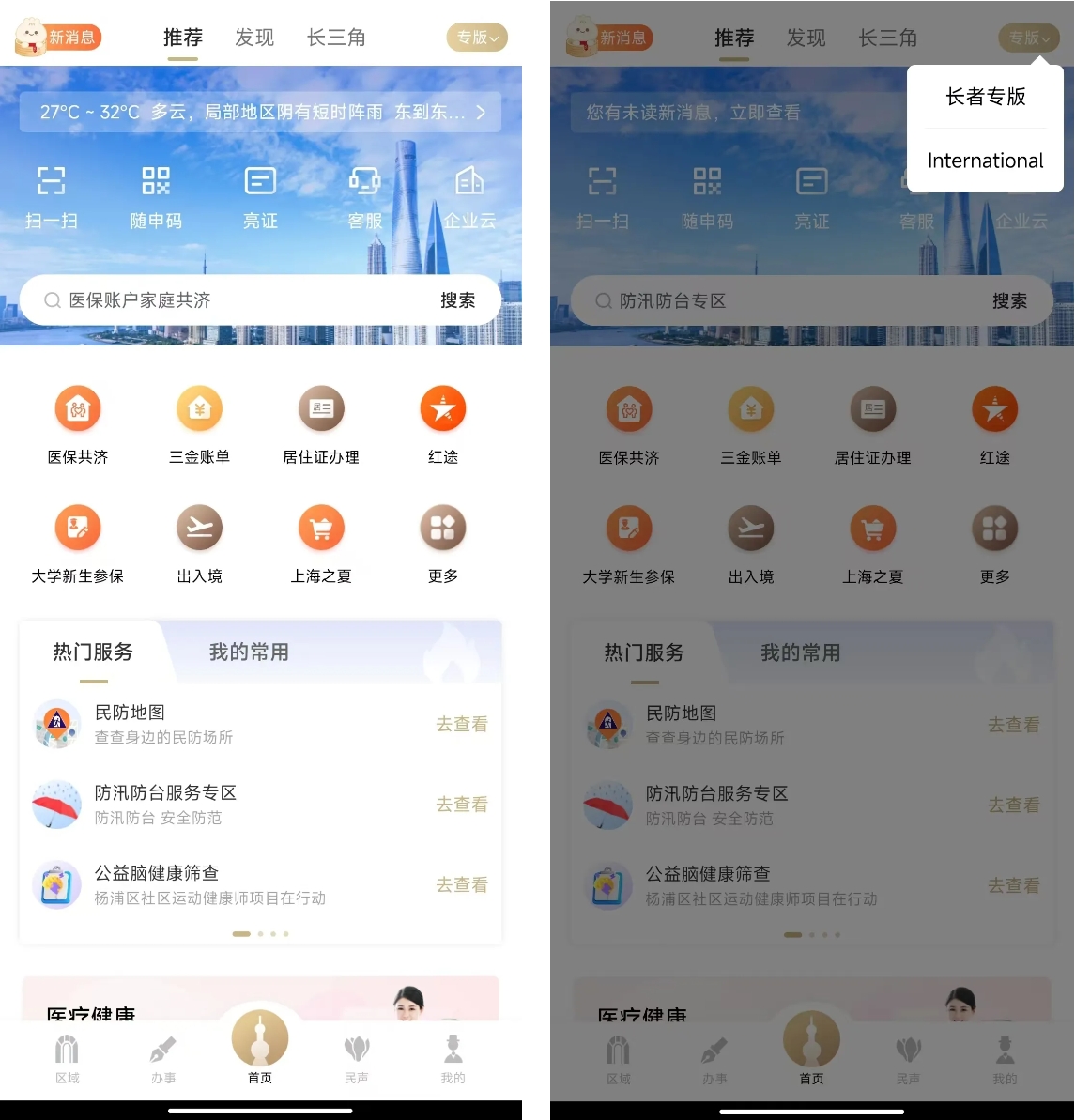The height and width of the screenshot is (1120, 1075).
Task: Switch to the International version
Action: (985, 161)
